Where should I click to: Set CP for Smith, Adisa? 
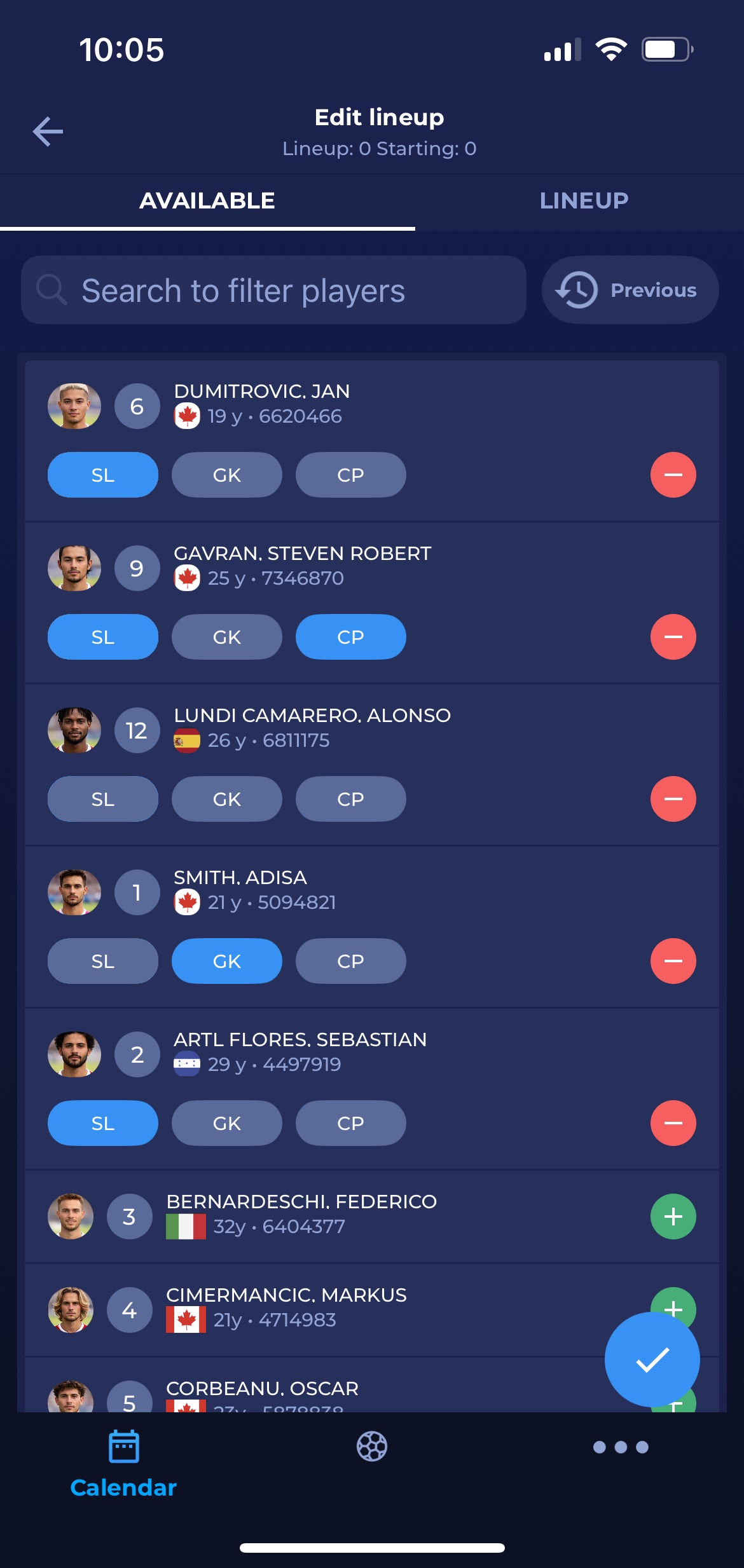(x=350, y=961)
